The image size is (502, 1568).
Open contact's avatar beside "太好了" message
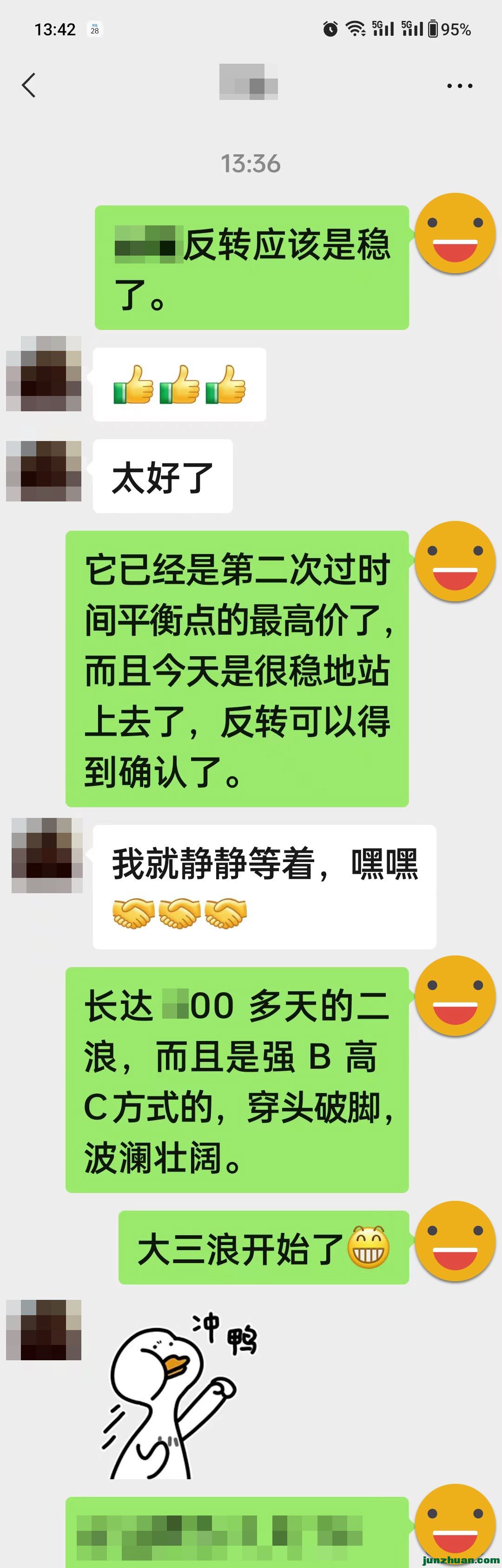tap(44, 471)
